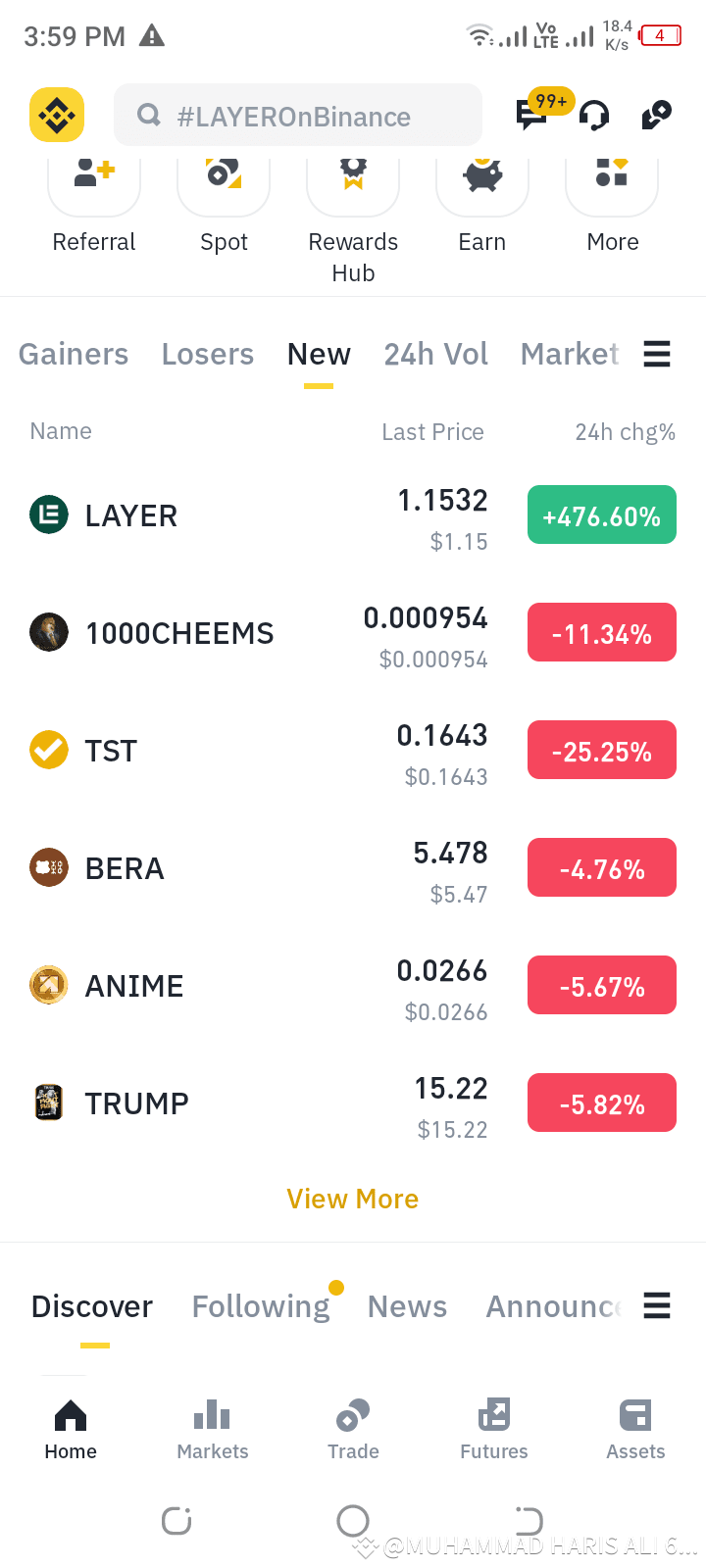Open the Assets section
This screenshot has height=1568, width=706.
634,1415
